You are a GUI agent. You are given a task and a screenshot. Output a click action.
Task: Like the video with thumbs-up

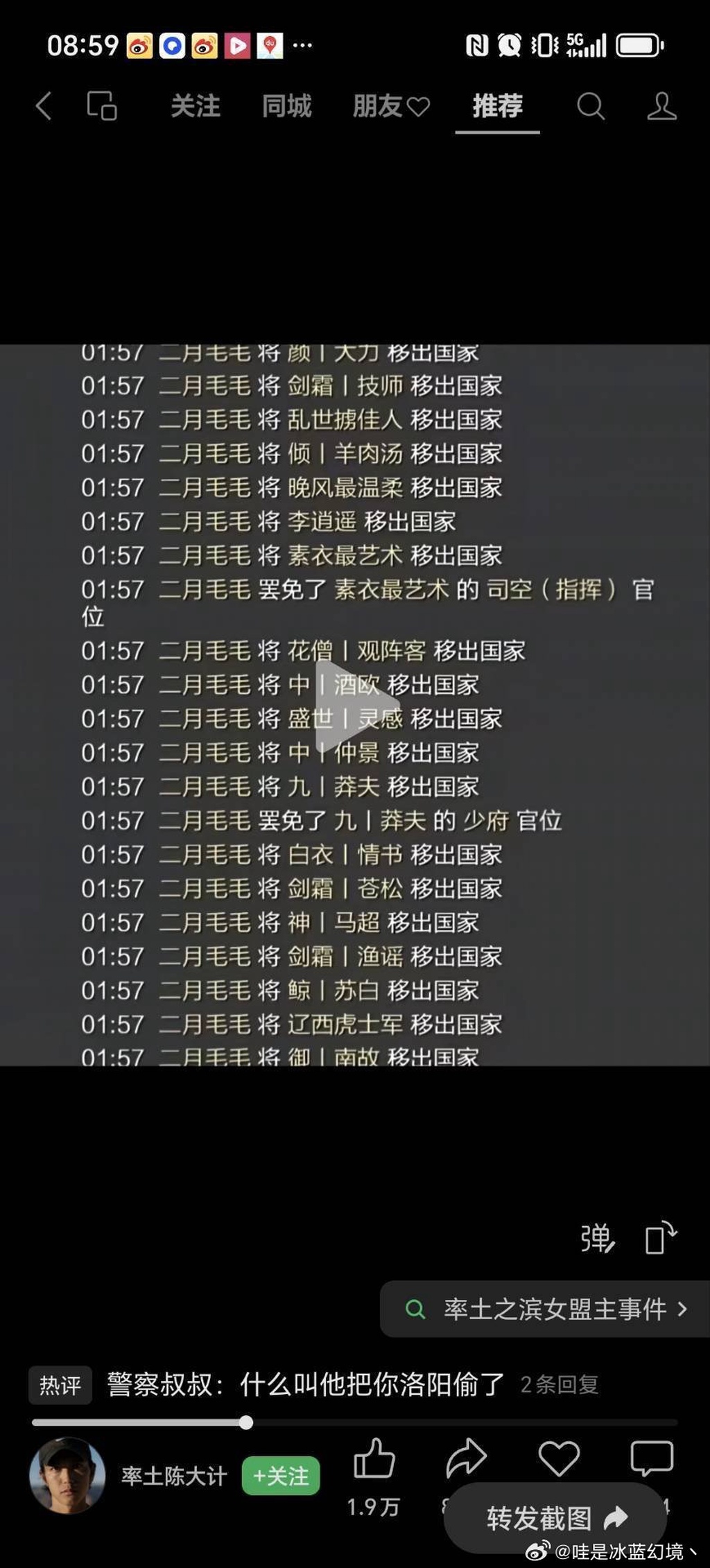[x=374, y=1458]
